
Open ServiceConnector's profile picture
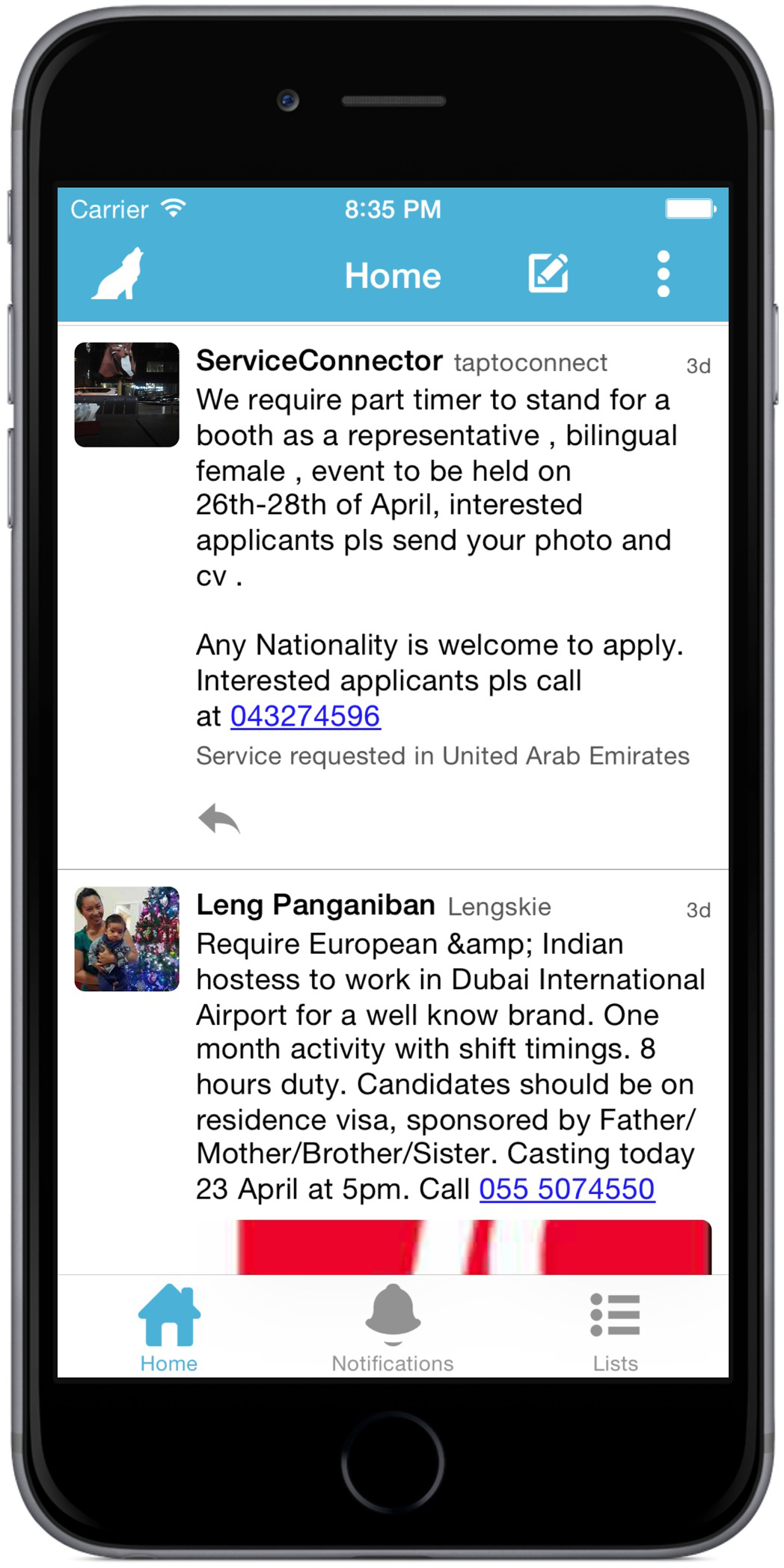click(127, 395)
